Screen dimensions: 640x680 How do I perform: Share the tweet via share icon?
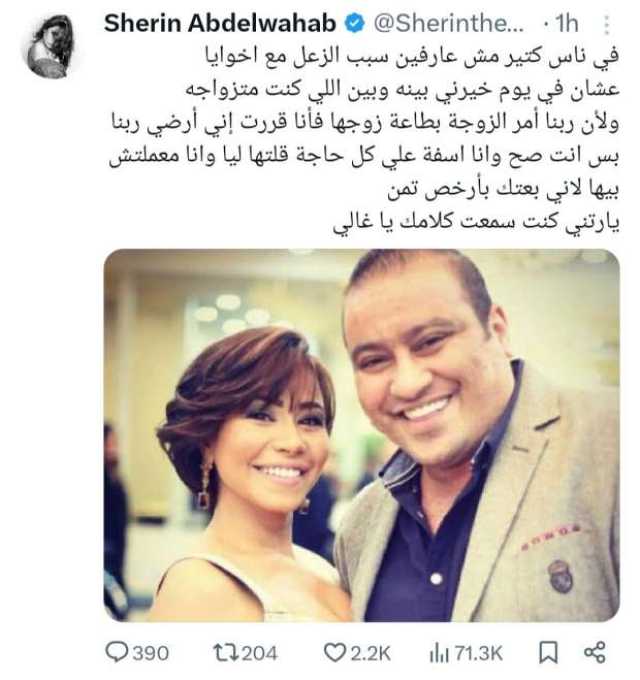coord(594,653)
